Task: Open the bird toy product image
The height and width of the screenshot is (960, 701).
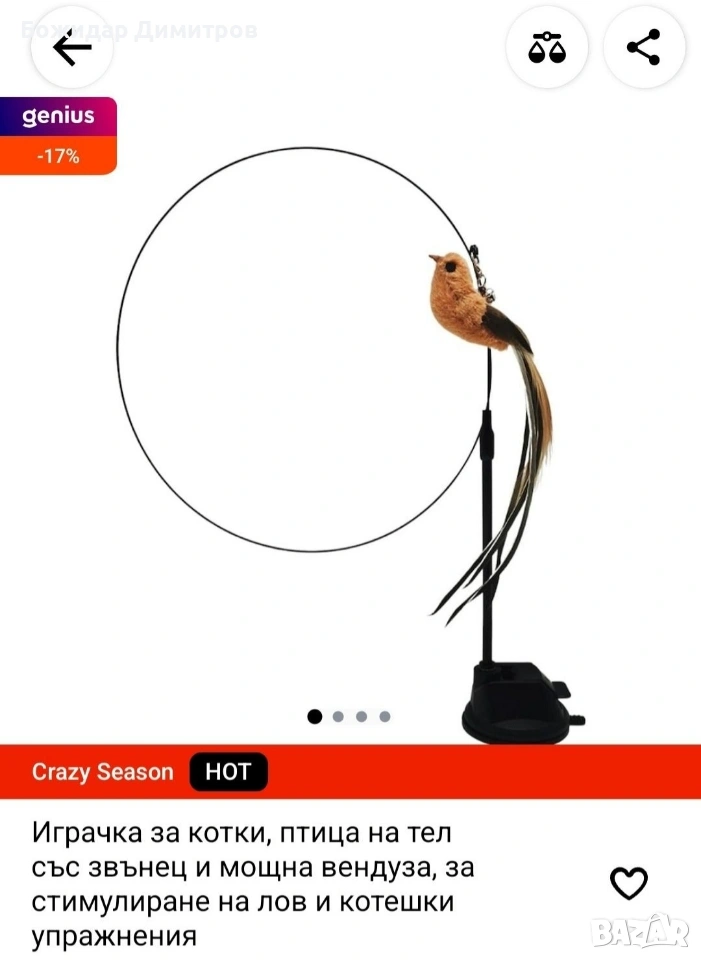Action: click(350, 420)
